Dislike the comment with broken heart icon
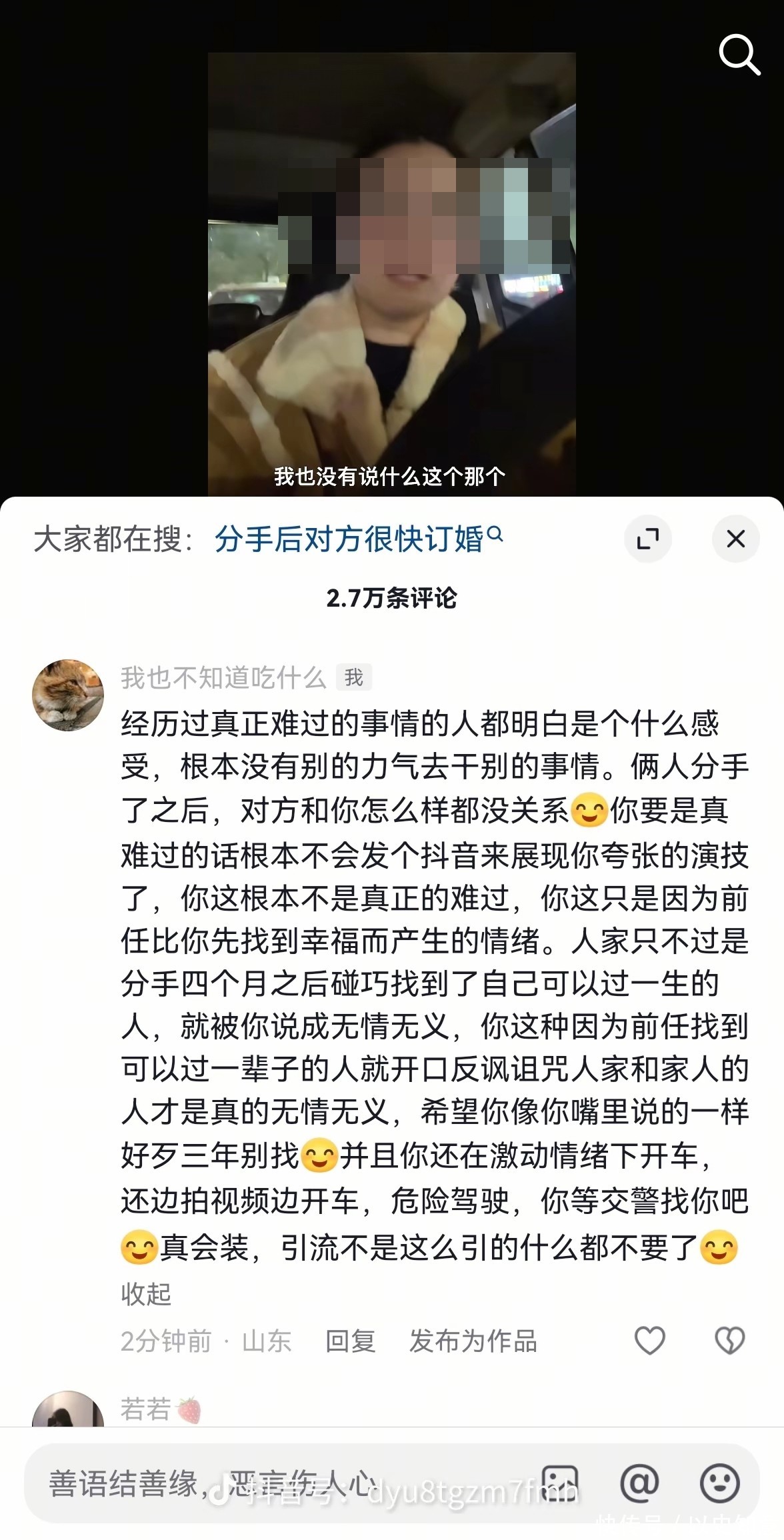 point(729,1341)
